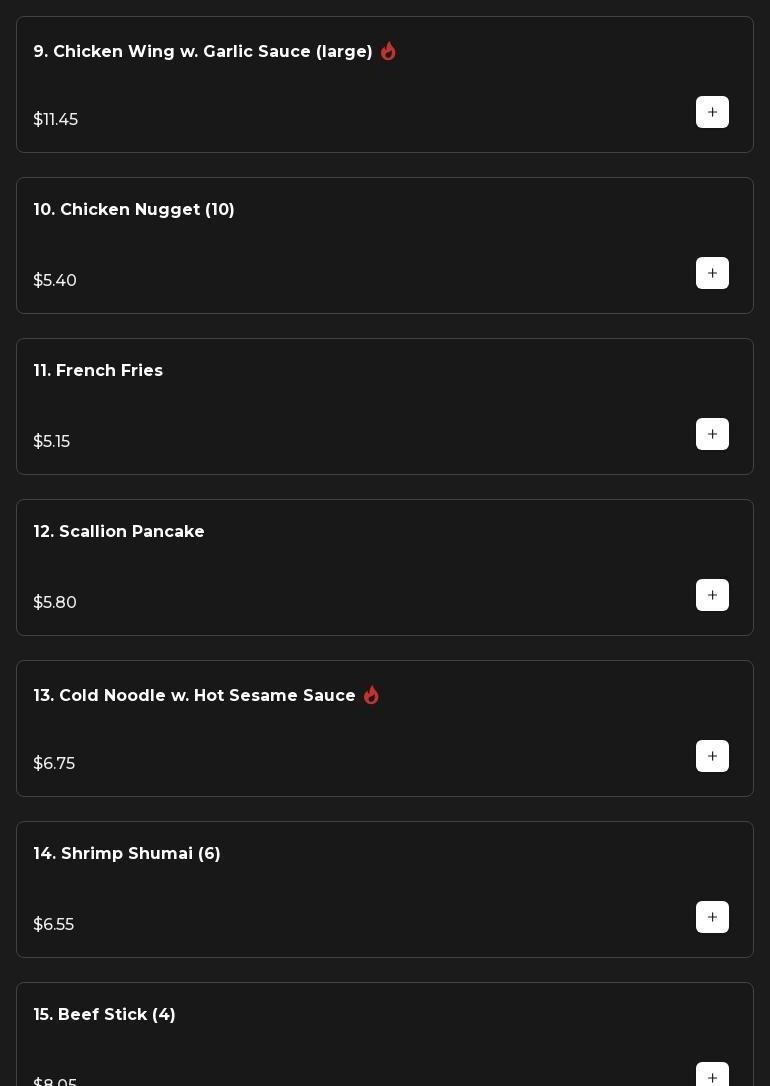
Task: Add Chicken Nugget (10) to order
Action: coord(712,273)
